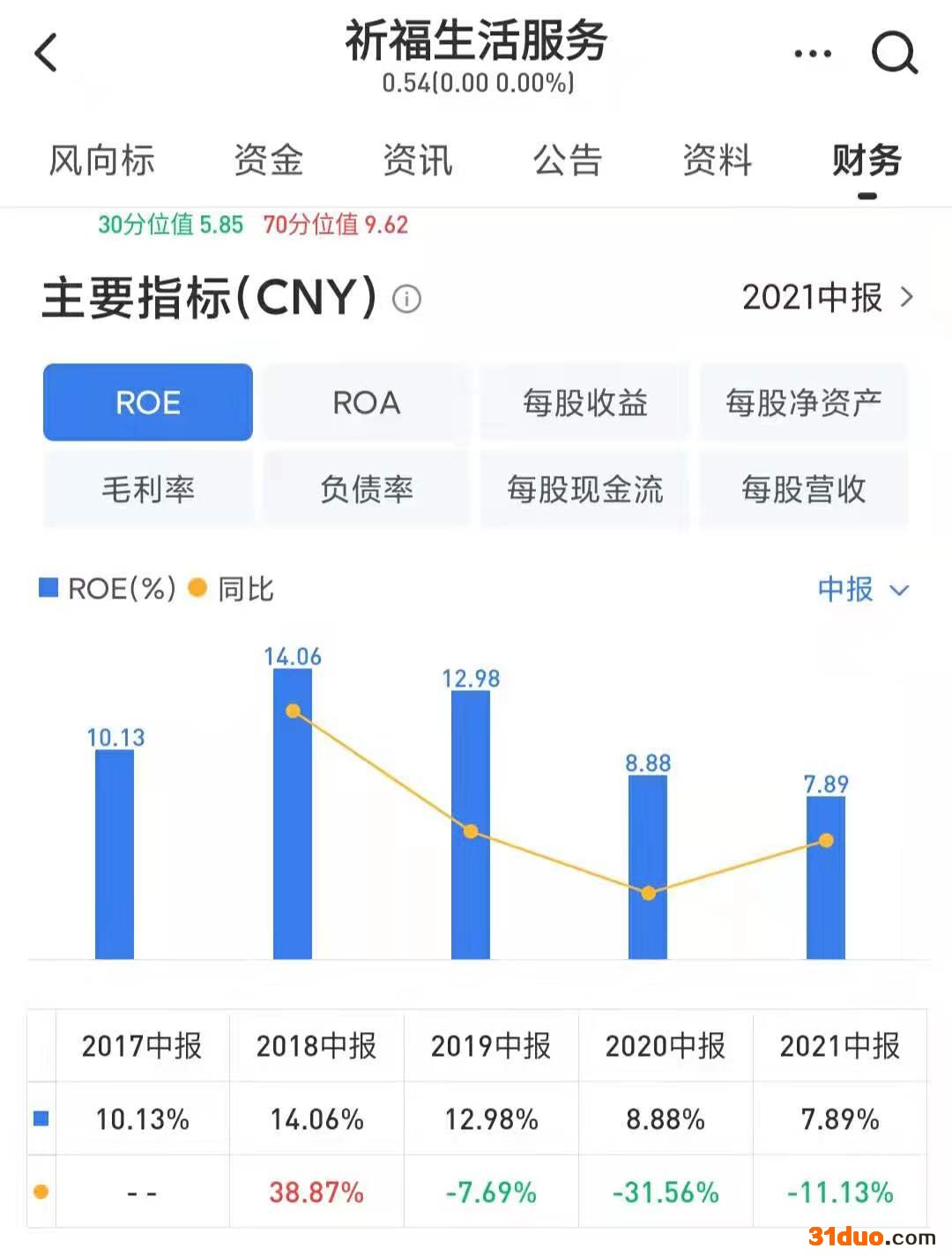Switch to the 每股营收 chip
The width and height of the screenshot is (952, 1256).
pos(803,489)
